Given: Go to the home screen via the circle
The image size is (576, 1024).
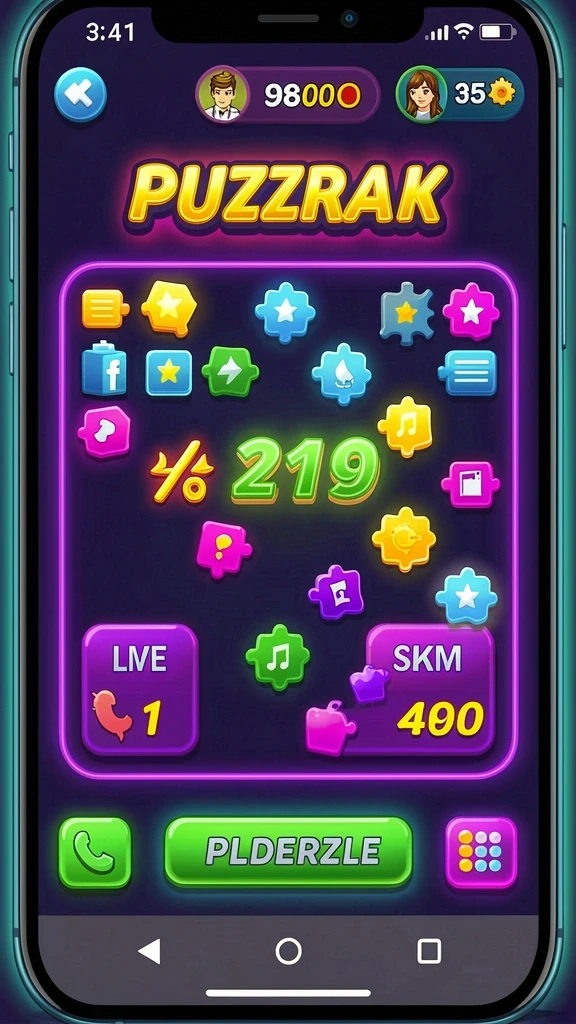Looking at the screenshot, I should click(x=289, y=952).
